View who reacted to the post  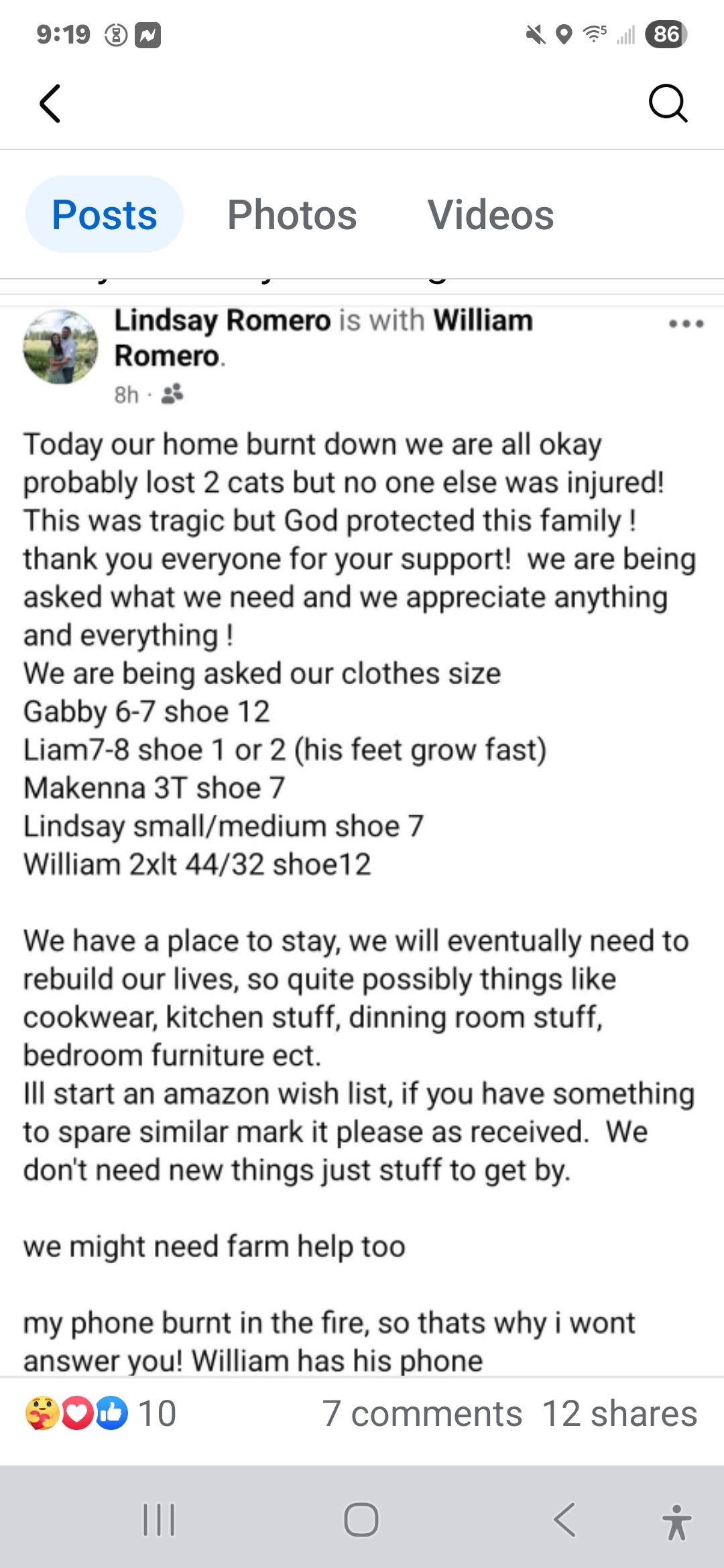coord(101,1414)
